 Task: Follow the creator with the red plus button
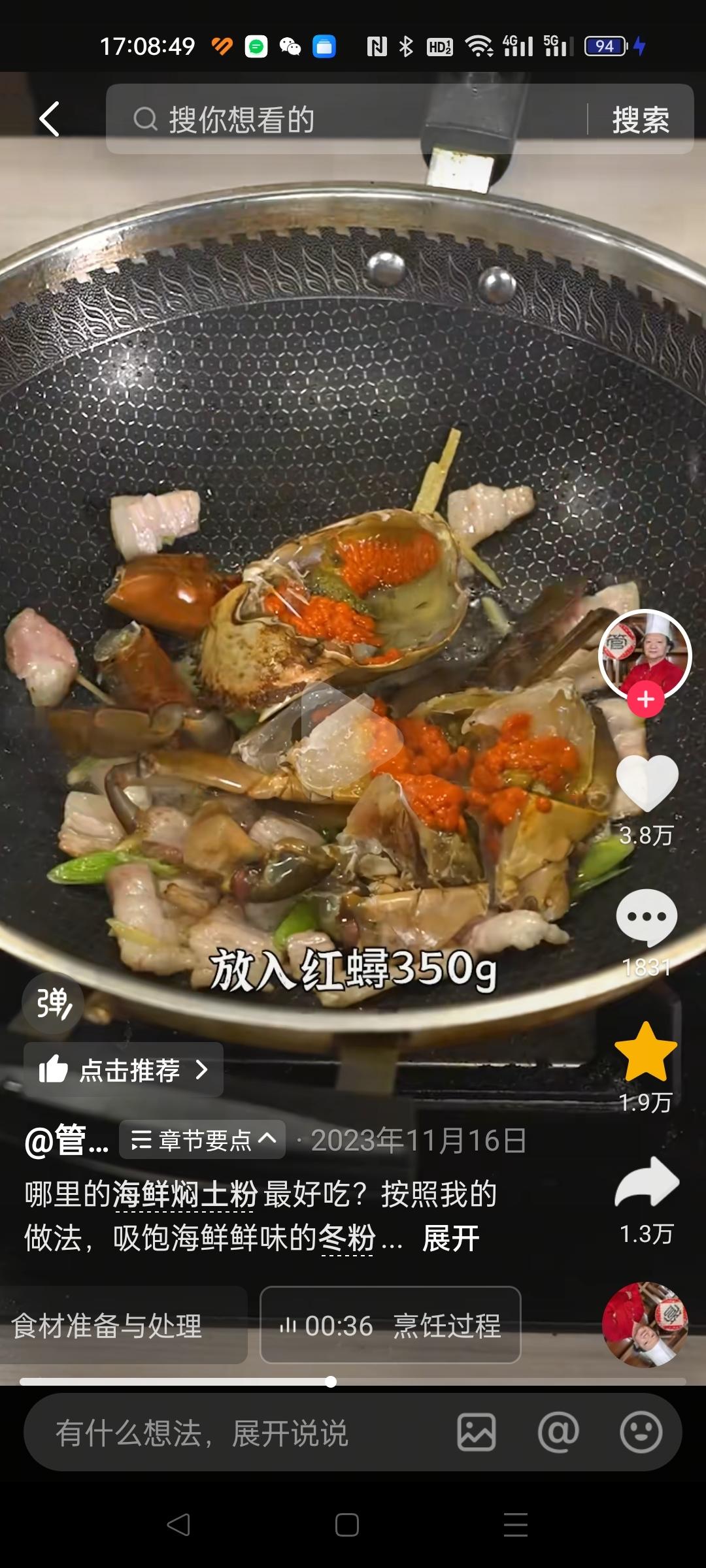coord(646,699)
